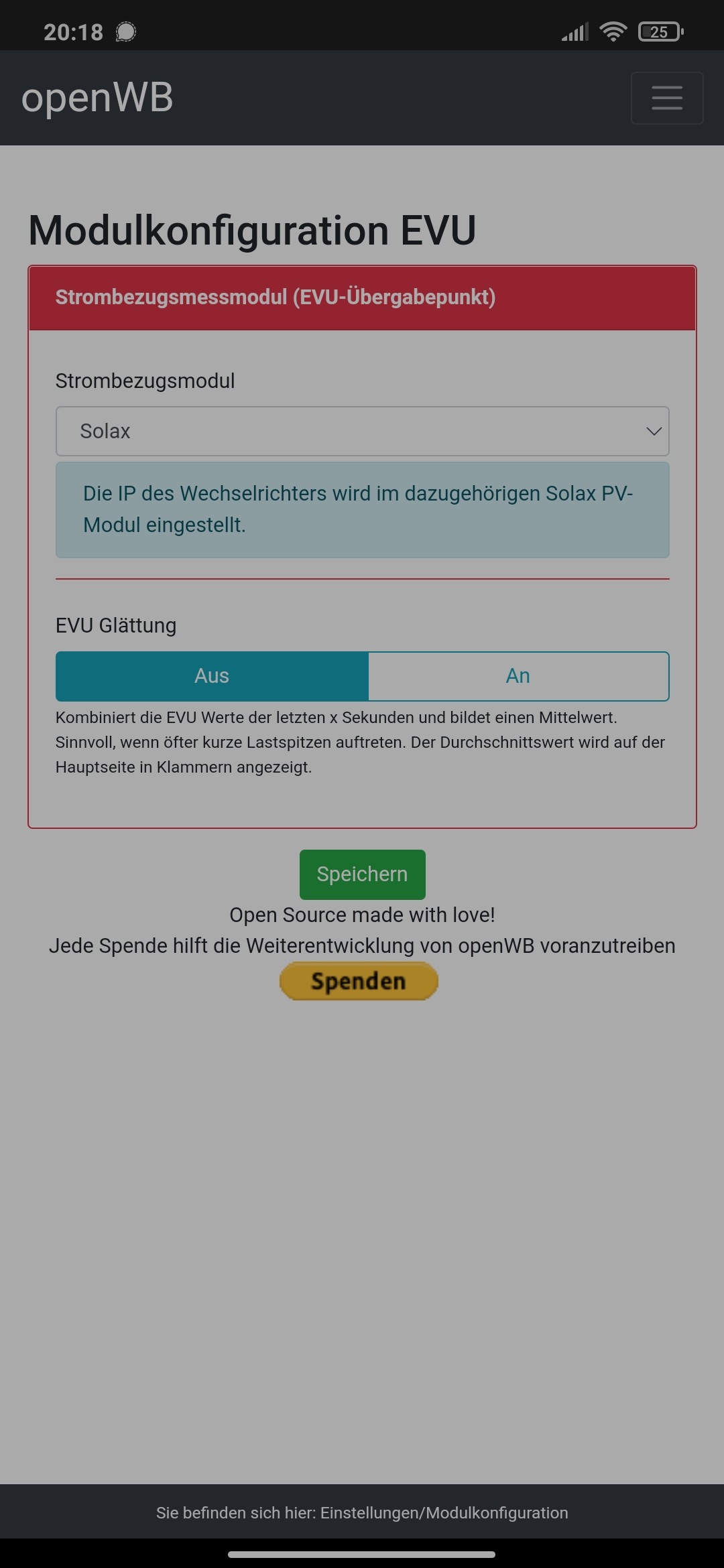Viewport: 724px width, 1568px height.
Task: Set EVU Glättung to Aus
Action: click(212, 676)
